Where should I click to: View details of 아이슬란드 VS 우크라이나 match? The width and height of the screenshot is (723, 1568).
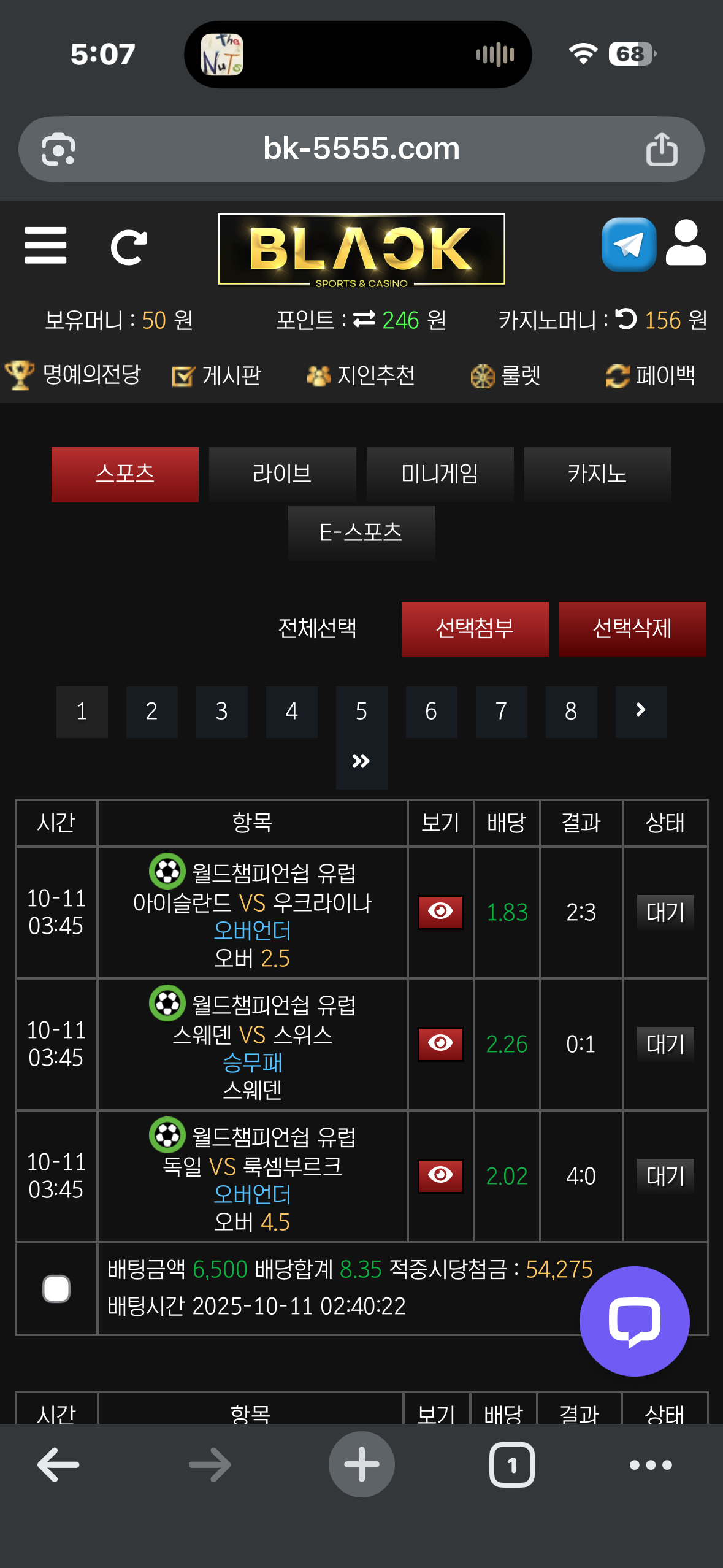pos(440,912)
